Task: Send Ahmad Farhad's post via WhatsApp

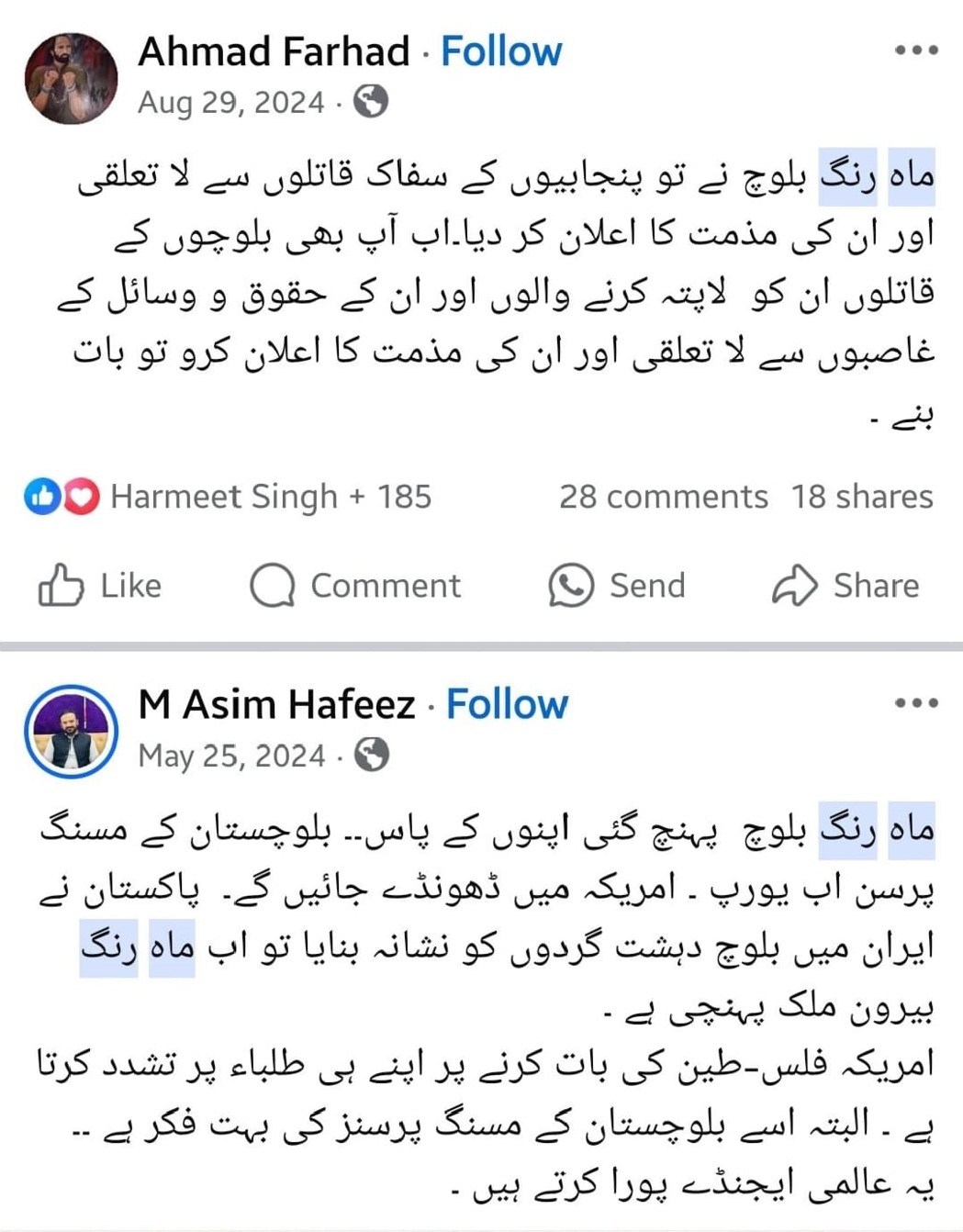Action: coord(617,585)
